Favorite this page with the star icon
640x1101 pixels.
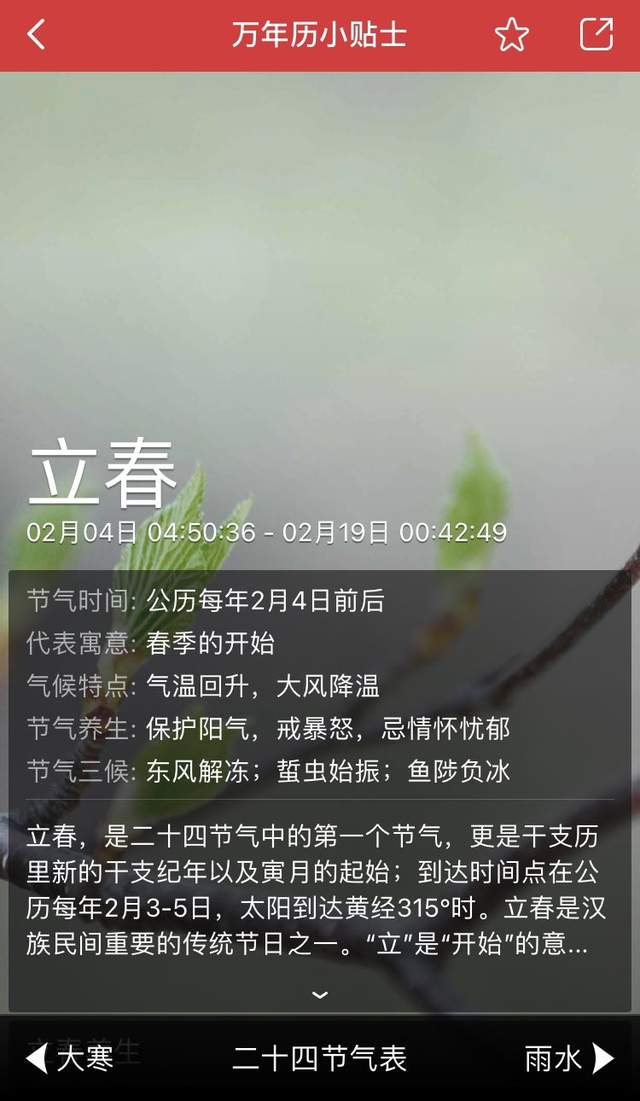(511, 35)
